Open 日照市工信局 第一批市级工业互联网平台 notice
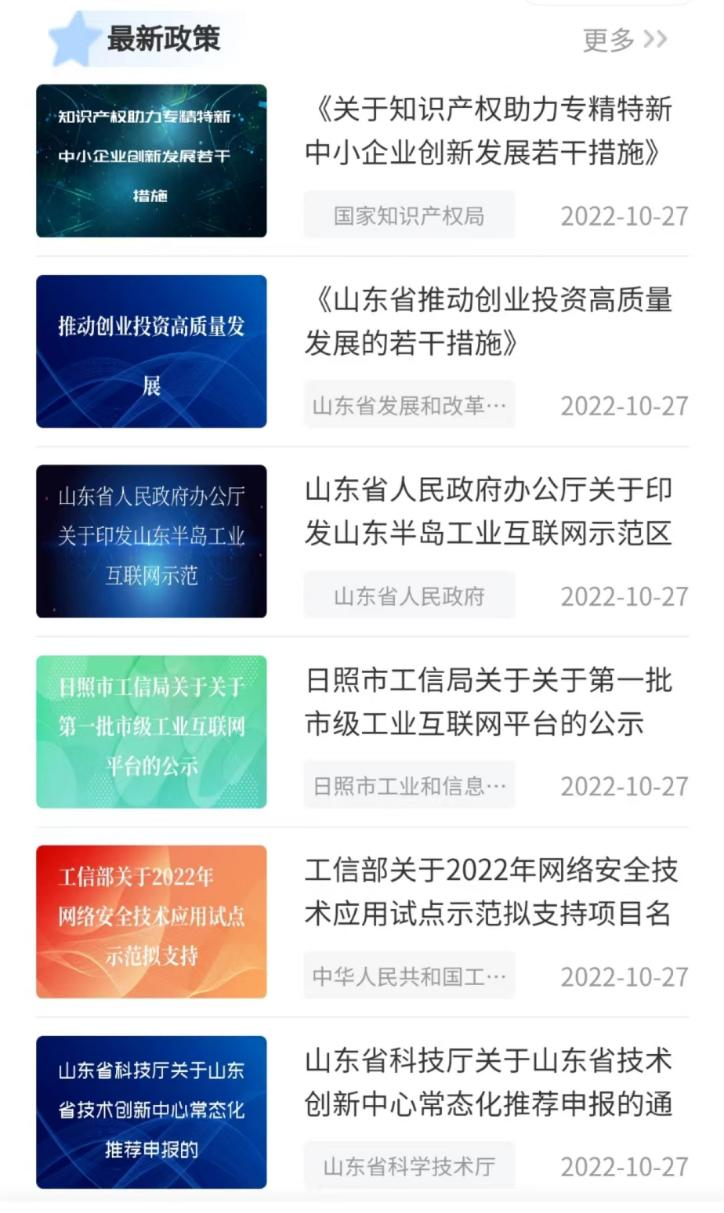 pos(488,702)
